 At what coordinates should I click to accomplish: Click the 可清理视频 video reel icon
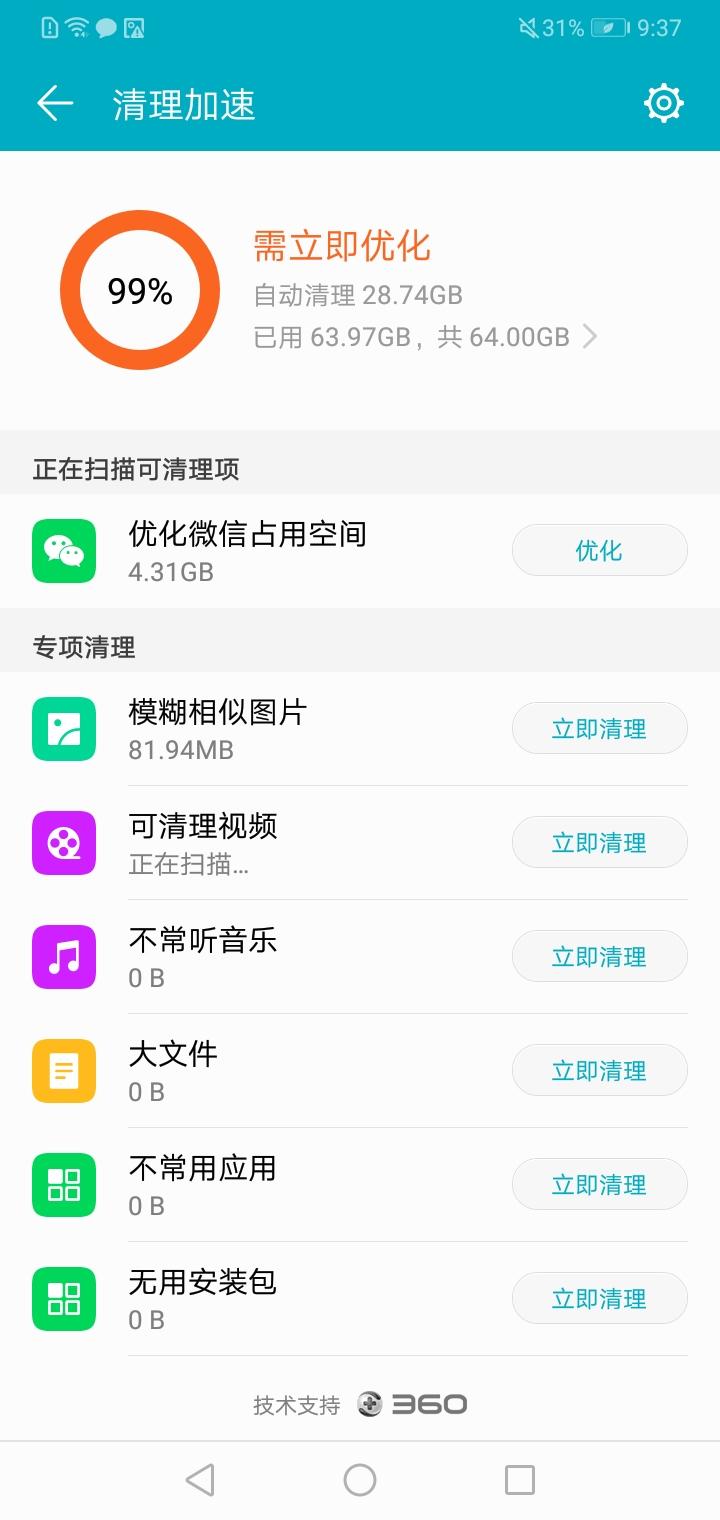[64, 843]
